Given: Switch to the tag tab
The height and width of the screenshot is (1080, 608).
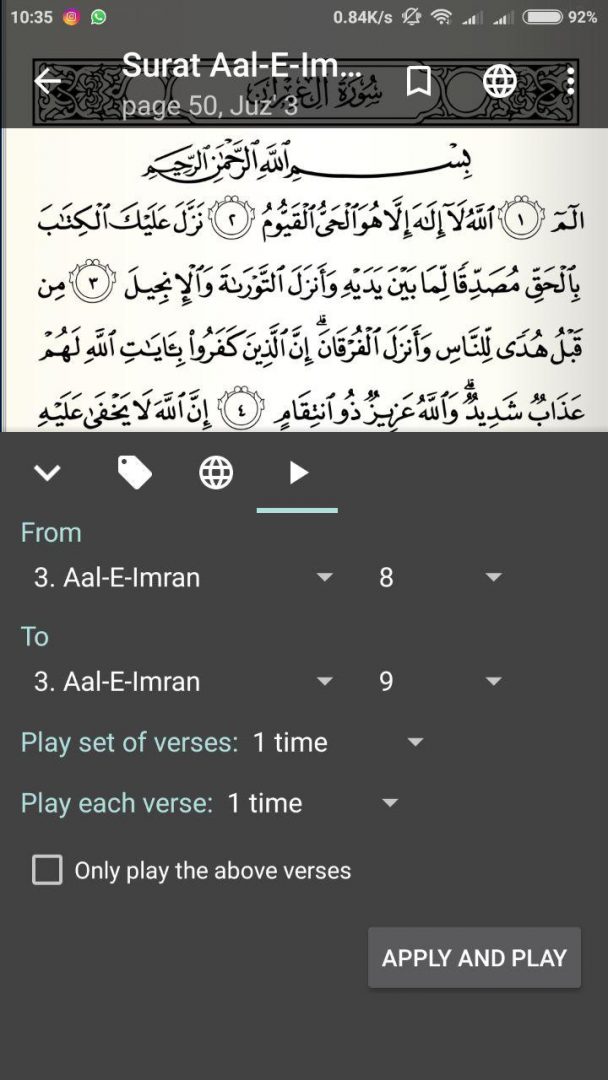Looking at the screenshot, I should 135,473.
